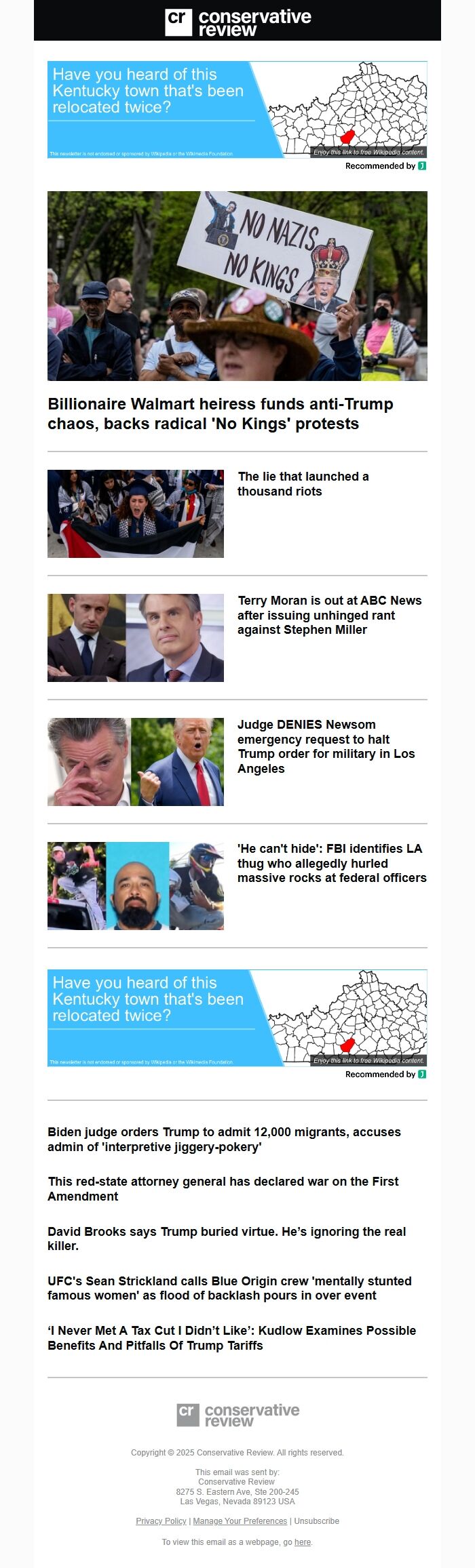Read the David Brooks virtue article
This screenshot has height=1568, width=475.
[227, 1238]
